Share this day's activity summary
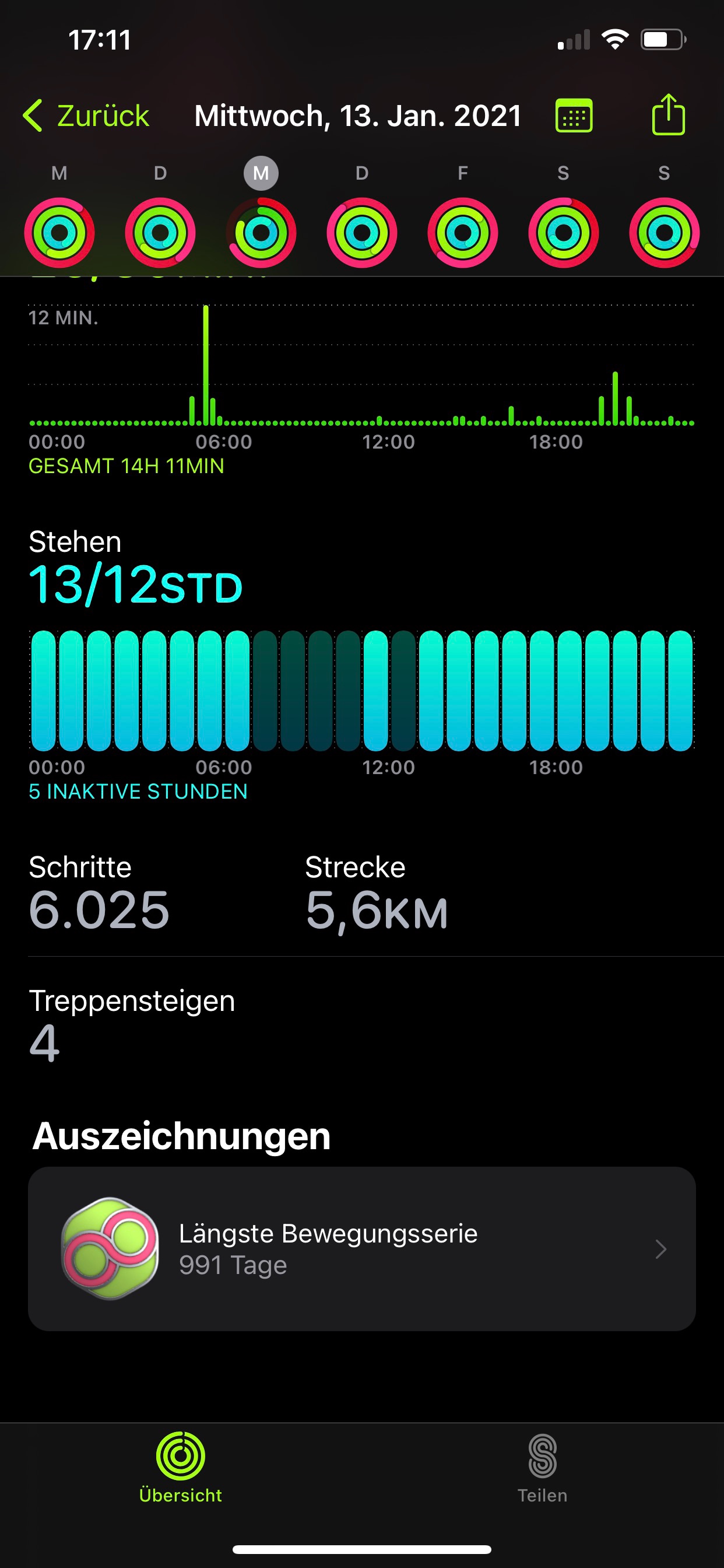724x1568 pixels. (x=668, y=114)
